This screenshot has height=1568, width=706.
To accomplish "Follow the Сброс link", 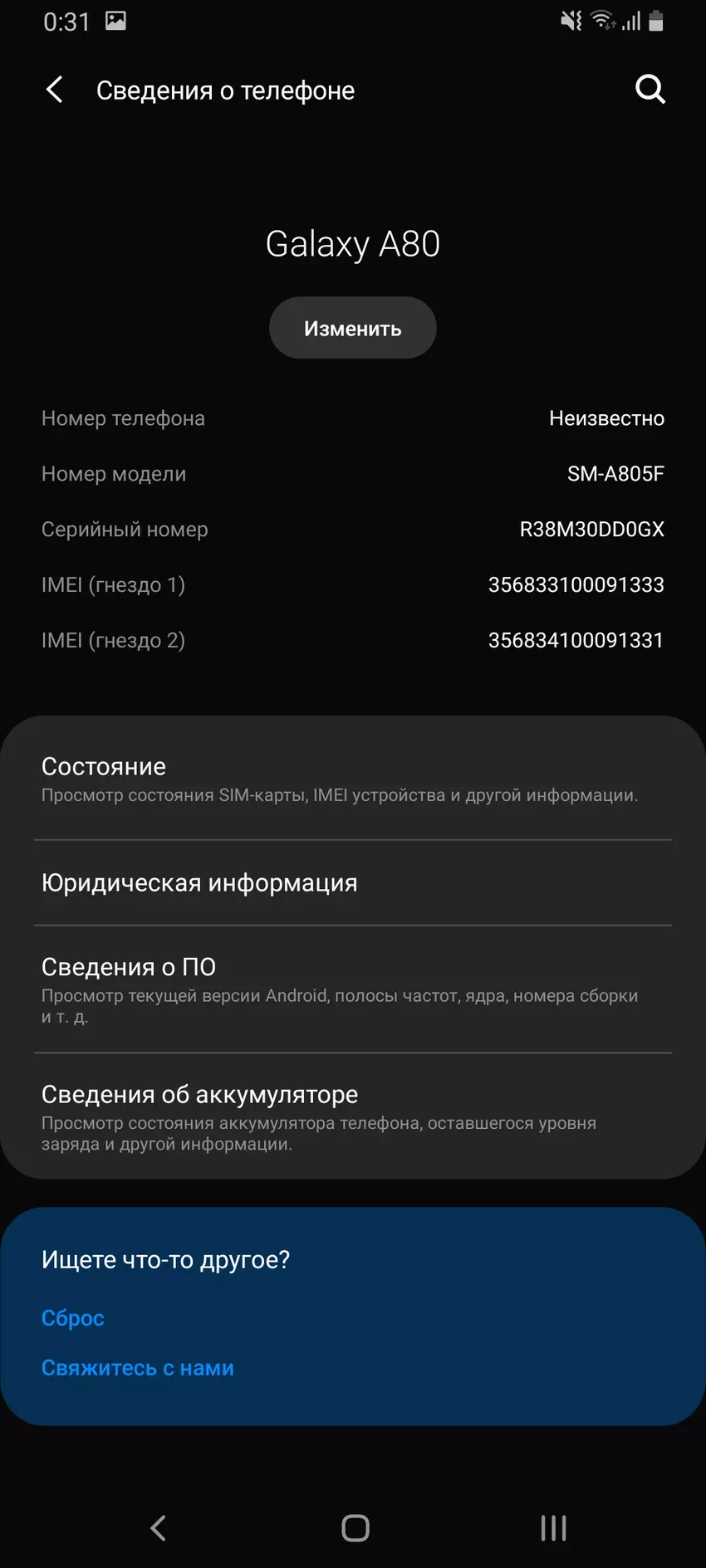I will tap(73, 1318).
